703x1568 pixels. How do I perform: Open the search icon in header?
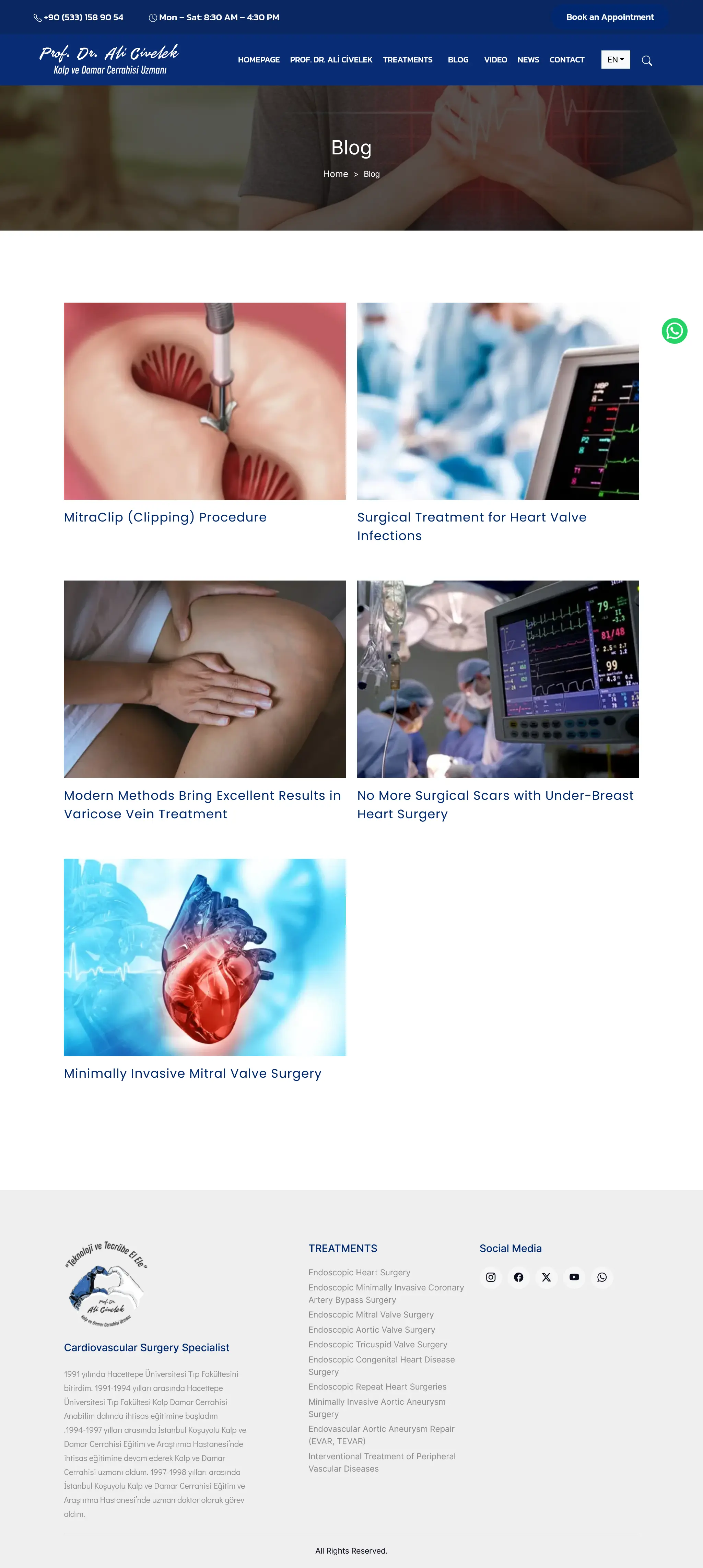(646, 60)
